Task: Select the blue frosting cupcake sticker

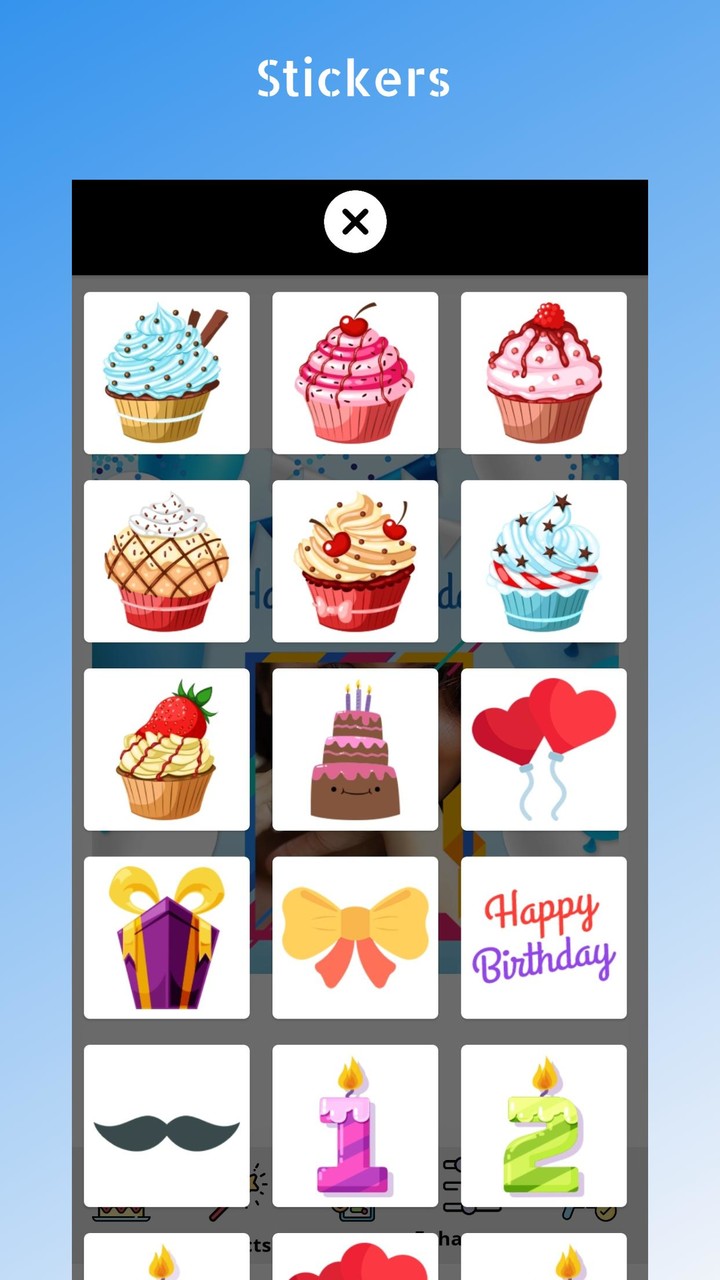Action: click(x=166, y=373)
